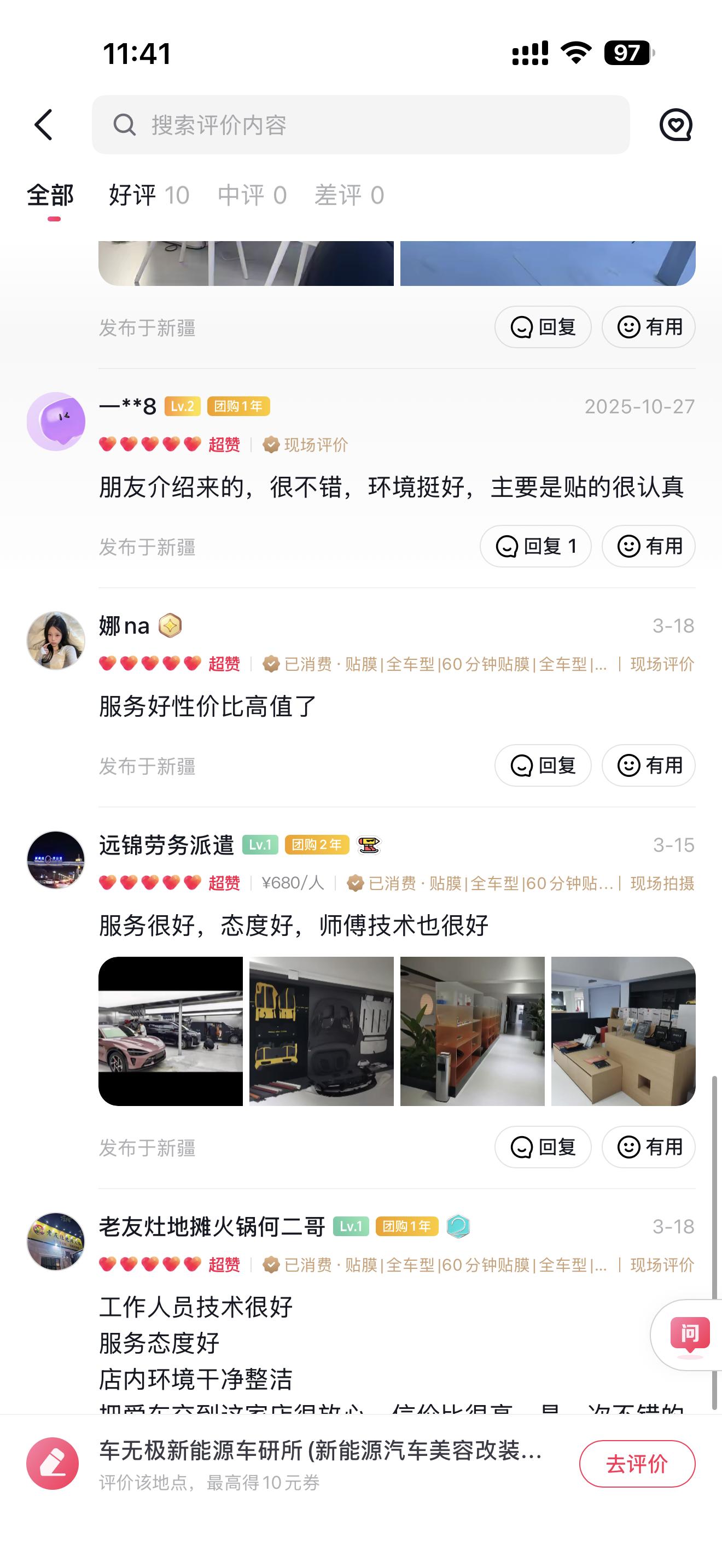The width and height of the screenshot is (722, 1568).
Task: Reply to 娜na's review
Action: coord(543,765)
